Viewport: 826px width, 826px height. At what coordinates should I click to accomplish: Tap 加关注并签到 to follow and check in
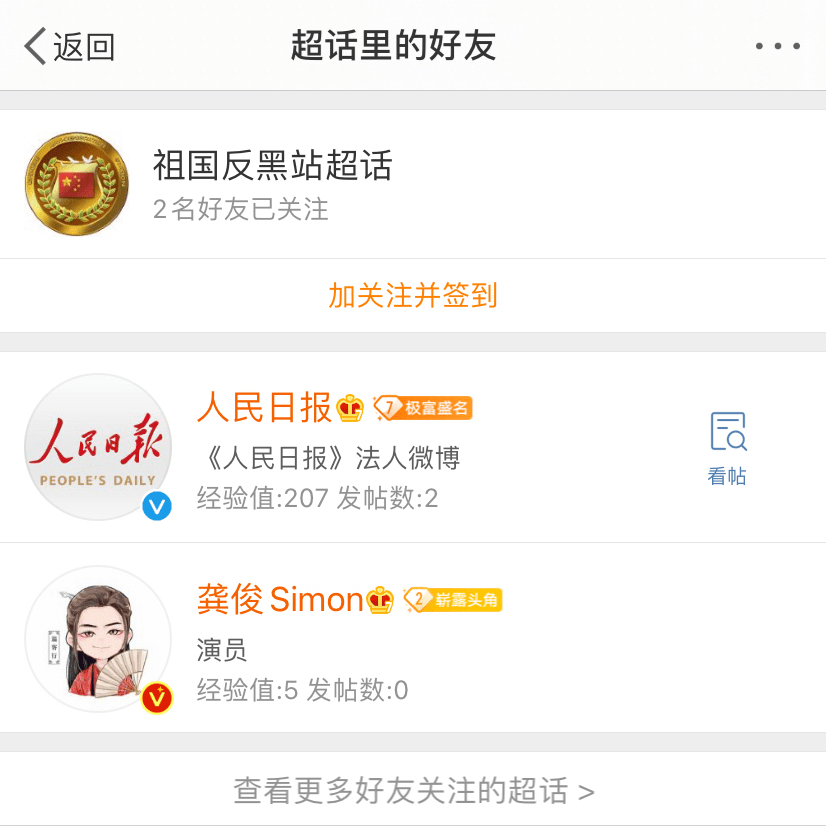[x=412, y=296]
